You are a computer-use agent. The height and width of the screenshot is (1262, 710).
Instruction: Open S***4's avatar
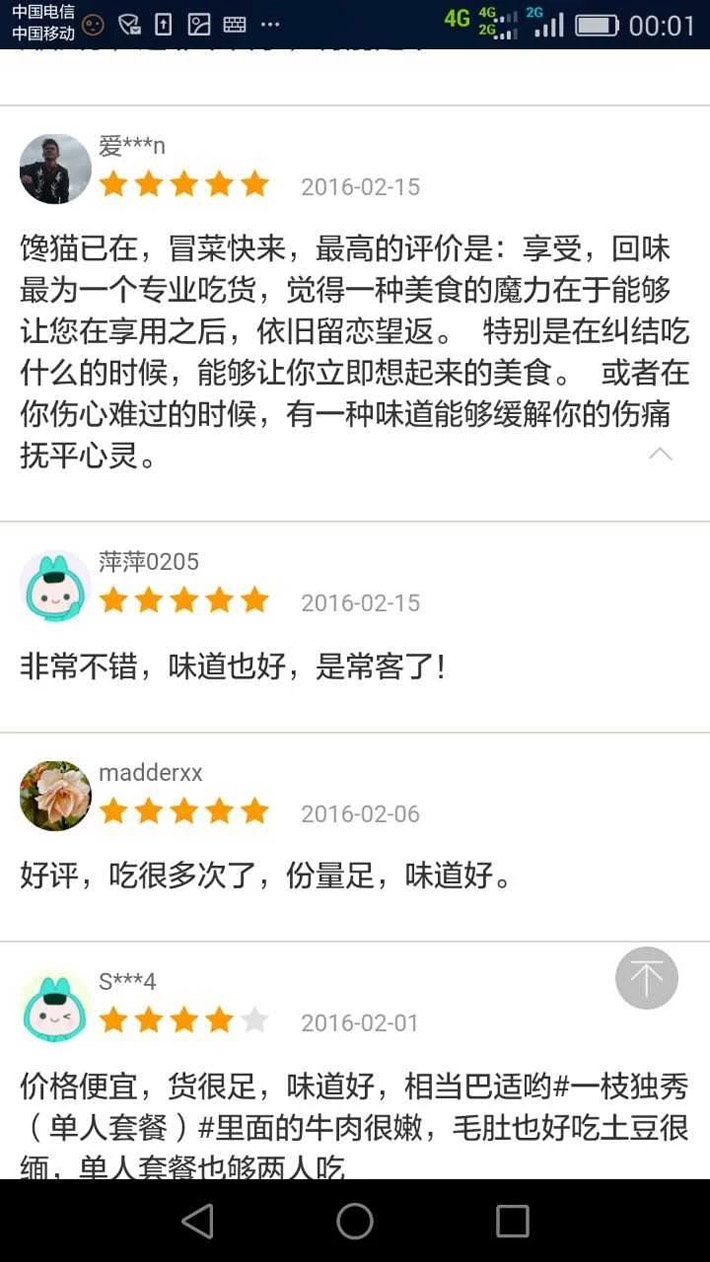tap(55, 1005)
